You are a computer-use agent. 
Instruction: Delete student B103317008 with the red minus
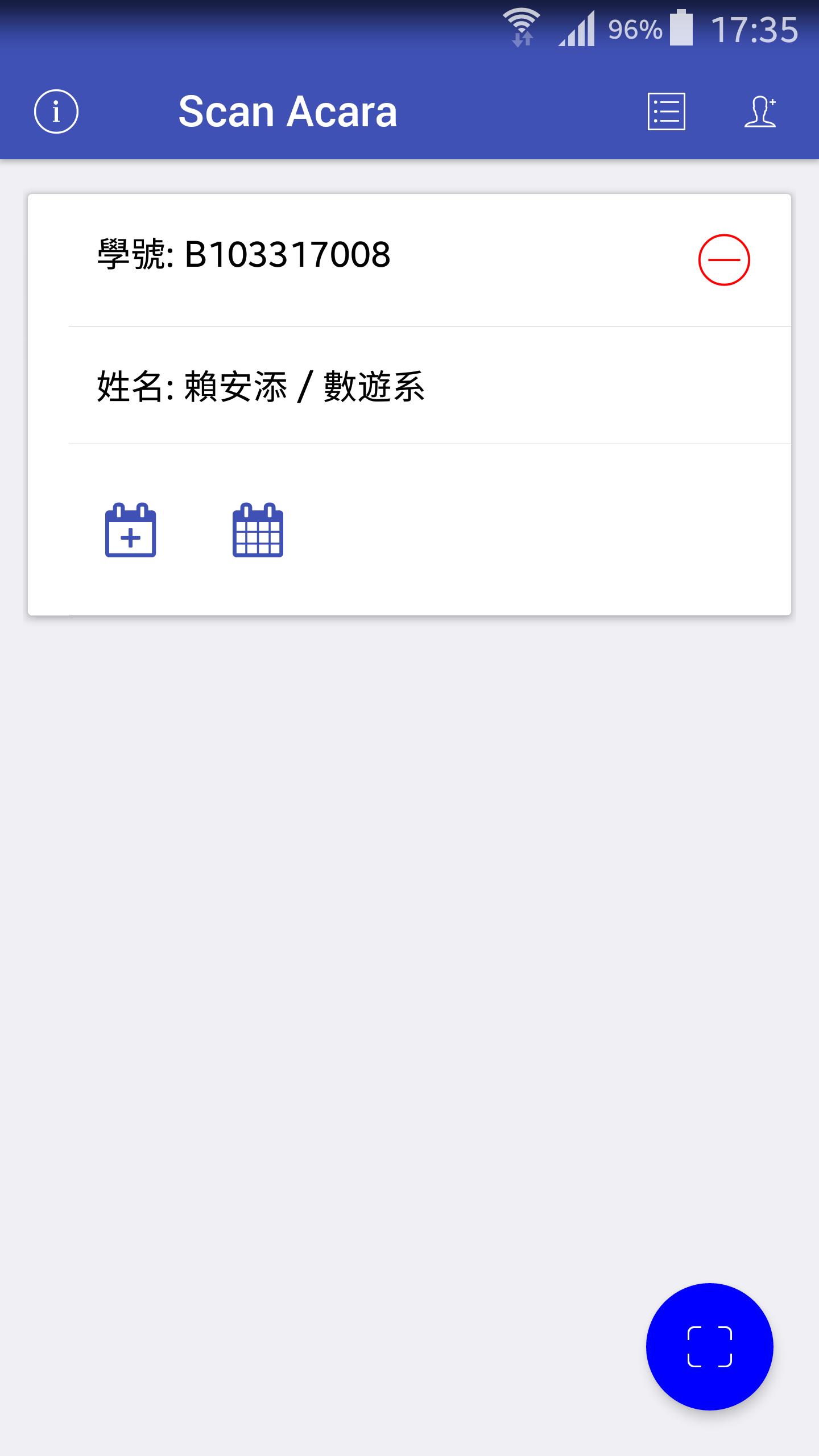723,259
